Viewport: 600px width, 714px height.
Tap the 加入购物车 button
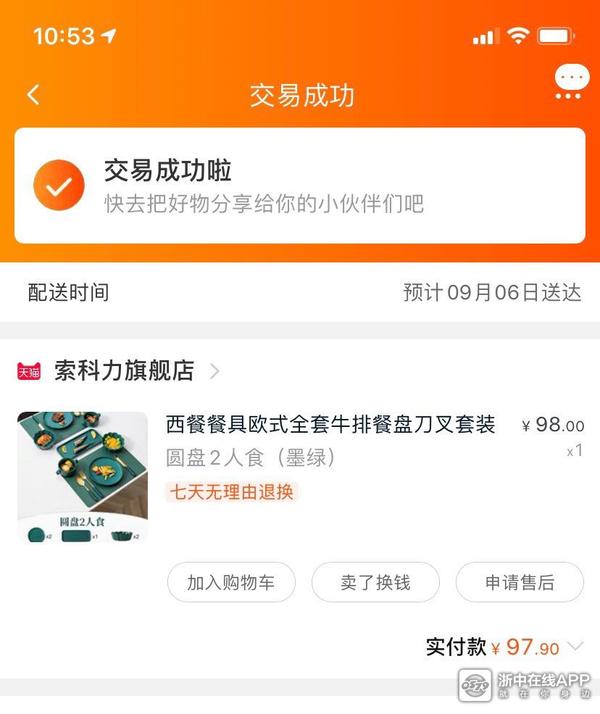pos(230,582)
